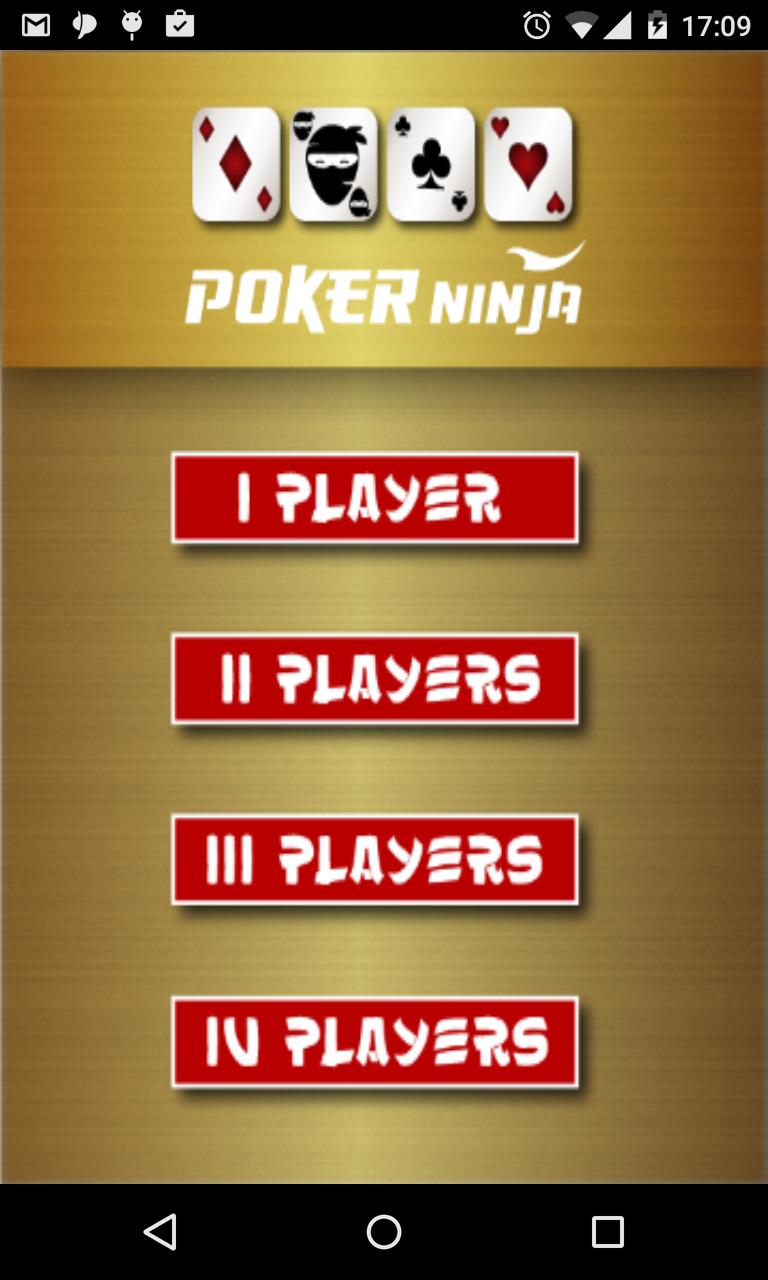Begin a IV Players game

[x=374, y=1042]
